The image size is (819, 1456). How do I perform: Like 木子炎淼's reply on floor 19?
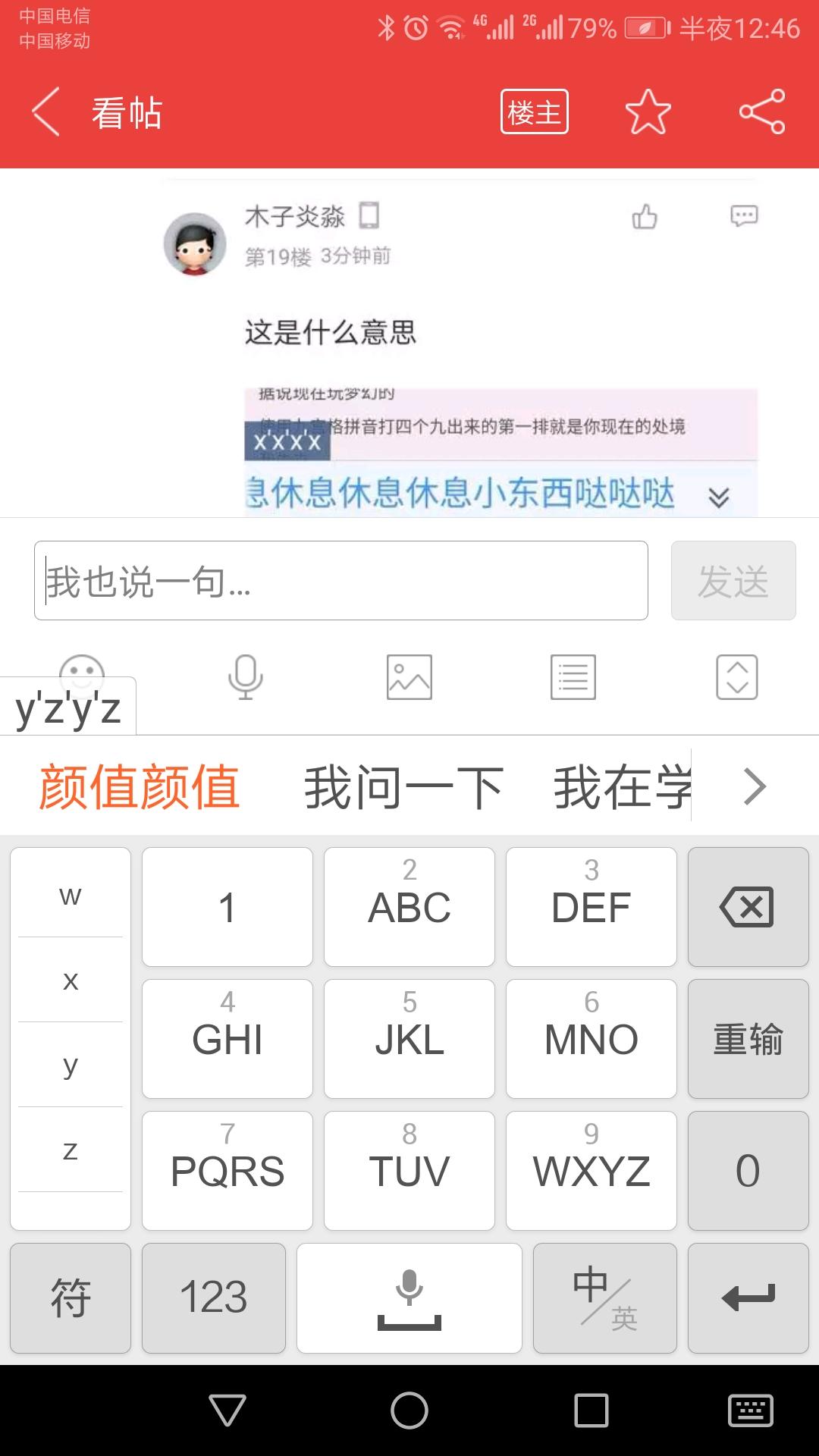click(x=645, y=217)
